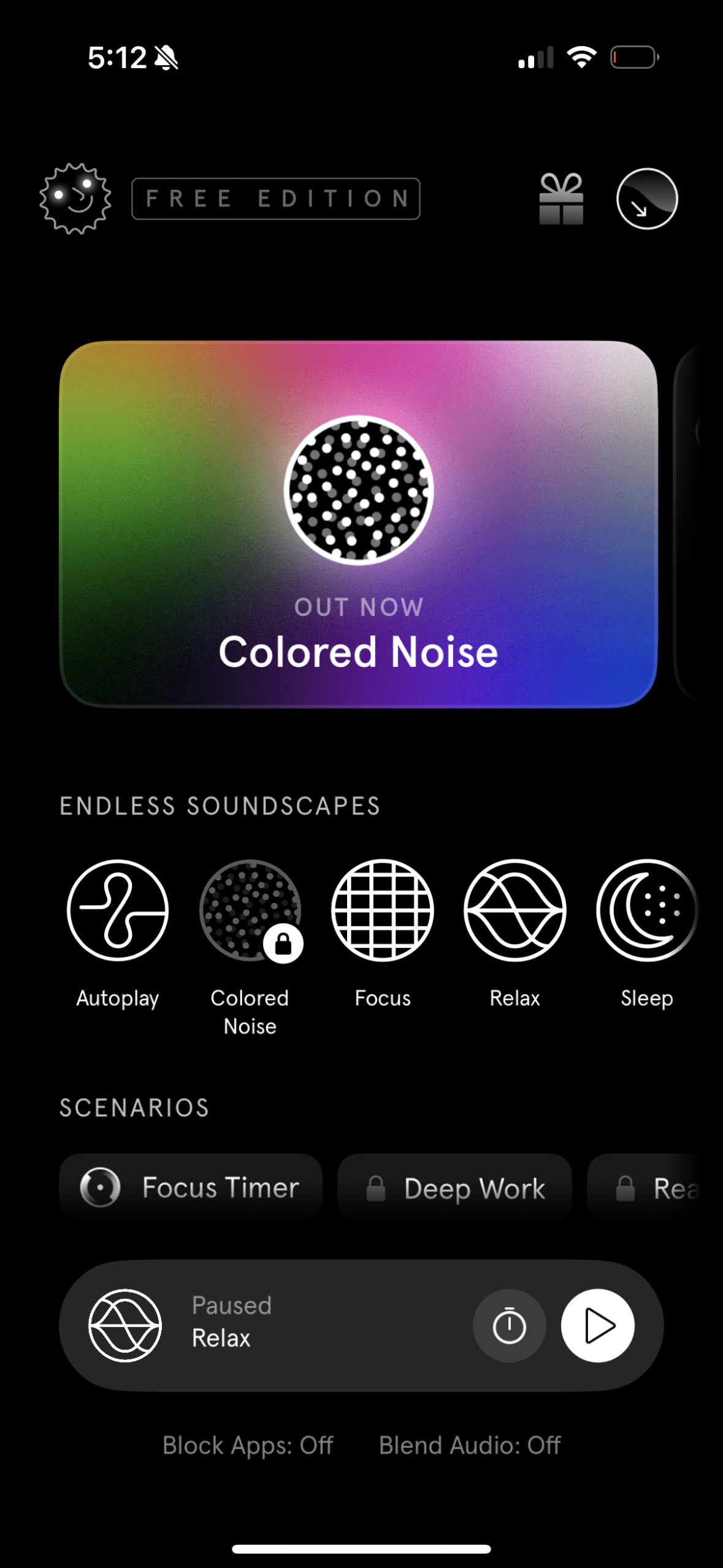723x1568 pixels.
Task: Tap the circular arrow icon top right
Action: 646,198
